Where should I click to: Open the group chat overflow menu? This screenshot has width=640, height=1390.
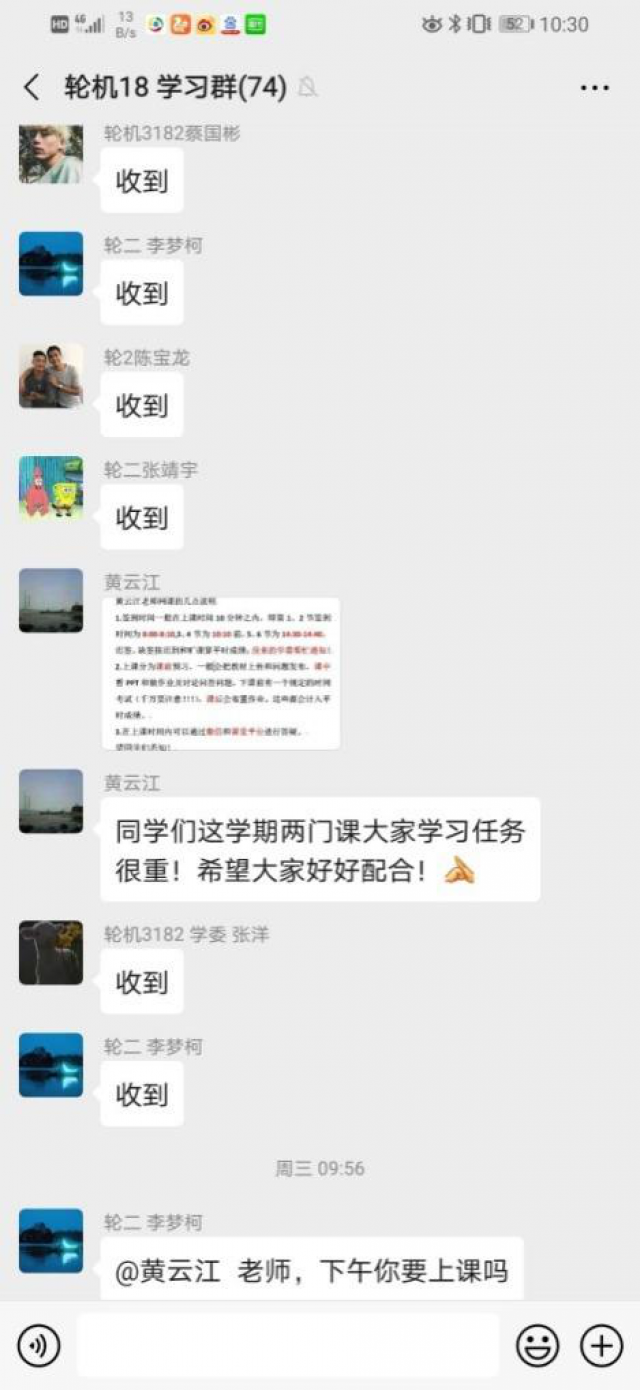coord(594,88)
